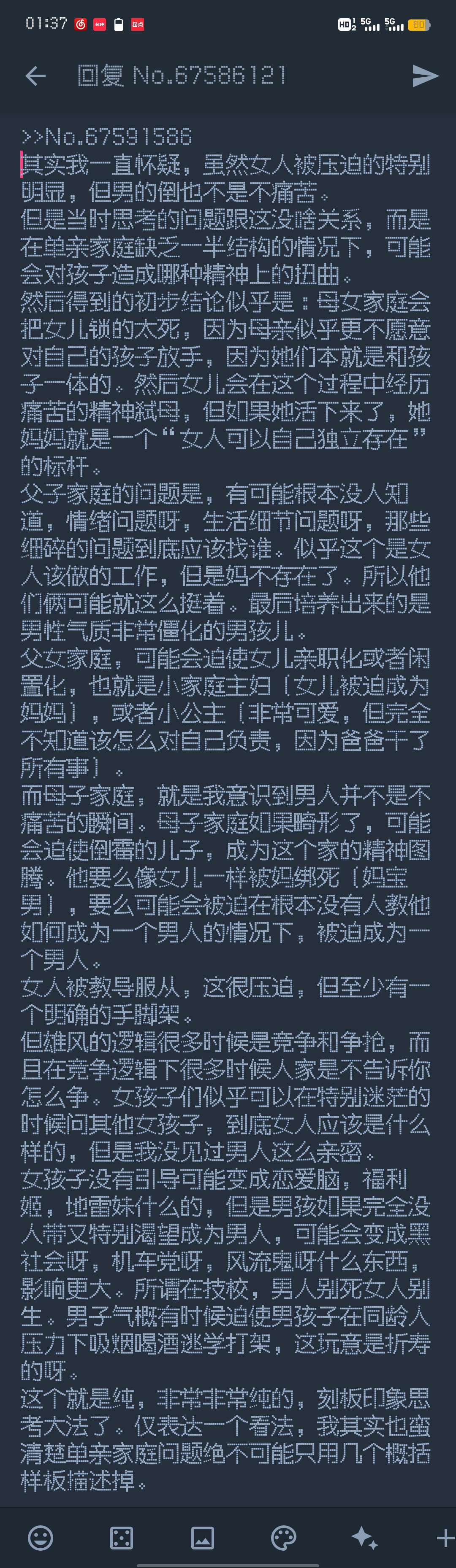Viewport: 456px width, 1568px height.
Task: Tap the sparkle icon in bottom toolbar
Action: tap(364, 1538)
